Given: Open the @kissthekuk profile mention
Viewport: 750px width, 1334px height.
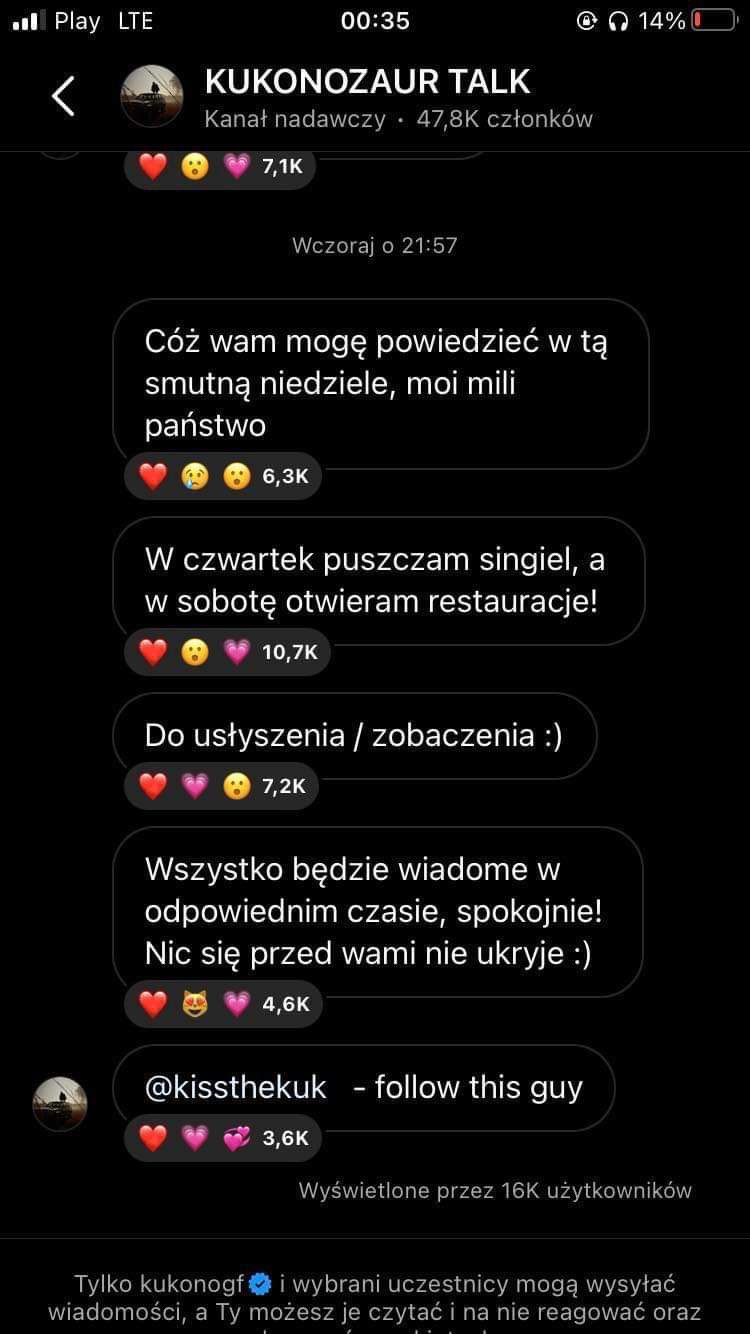Looking at the screenshot, I should (x=236, y=1088).
